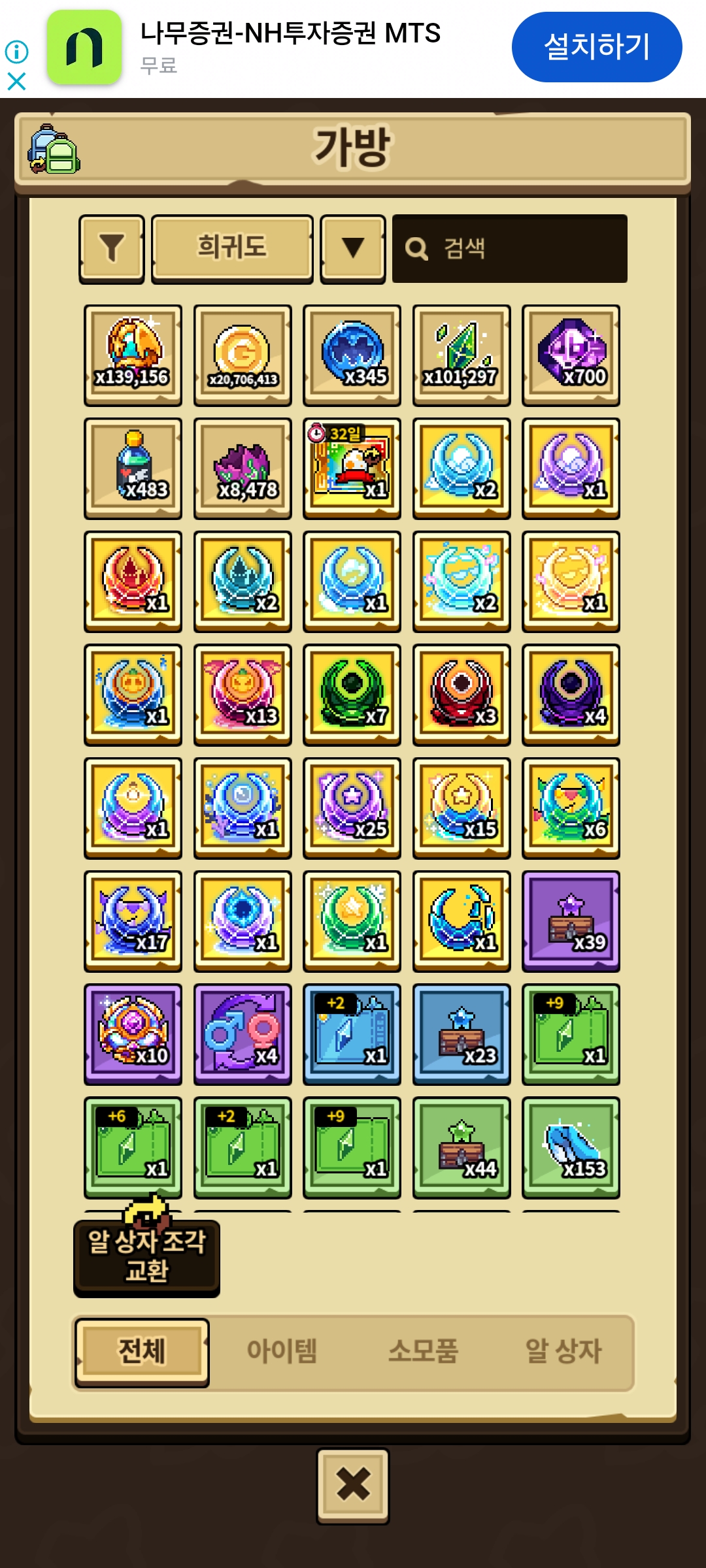This screenshot has width=706, height=1568.
Task: Select the blue crystal item x153
Action: [571, 1147]
